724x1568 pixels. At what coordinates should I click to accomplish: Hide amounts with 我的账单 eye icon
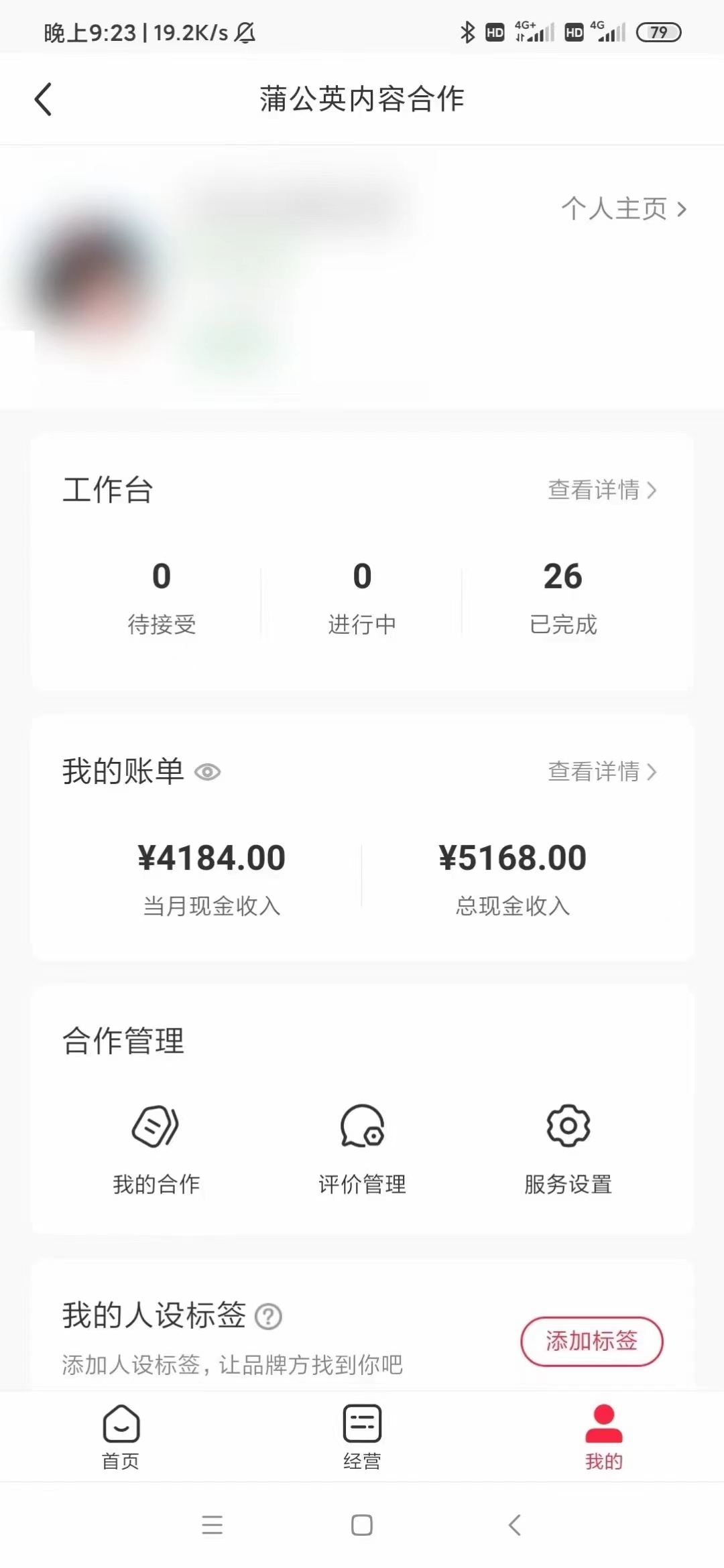(x=208, y=772)
